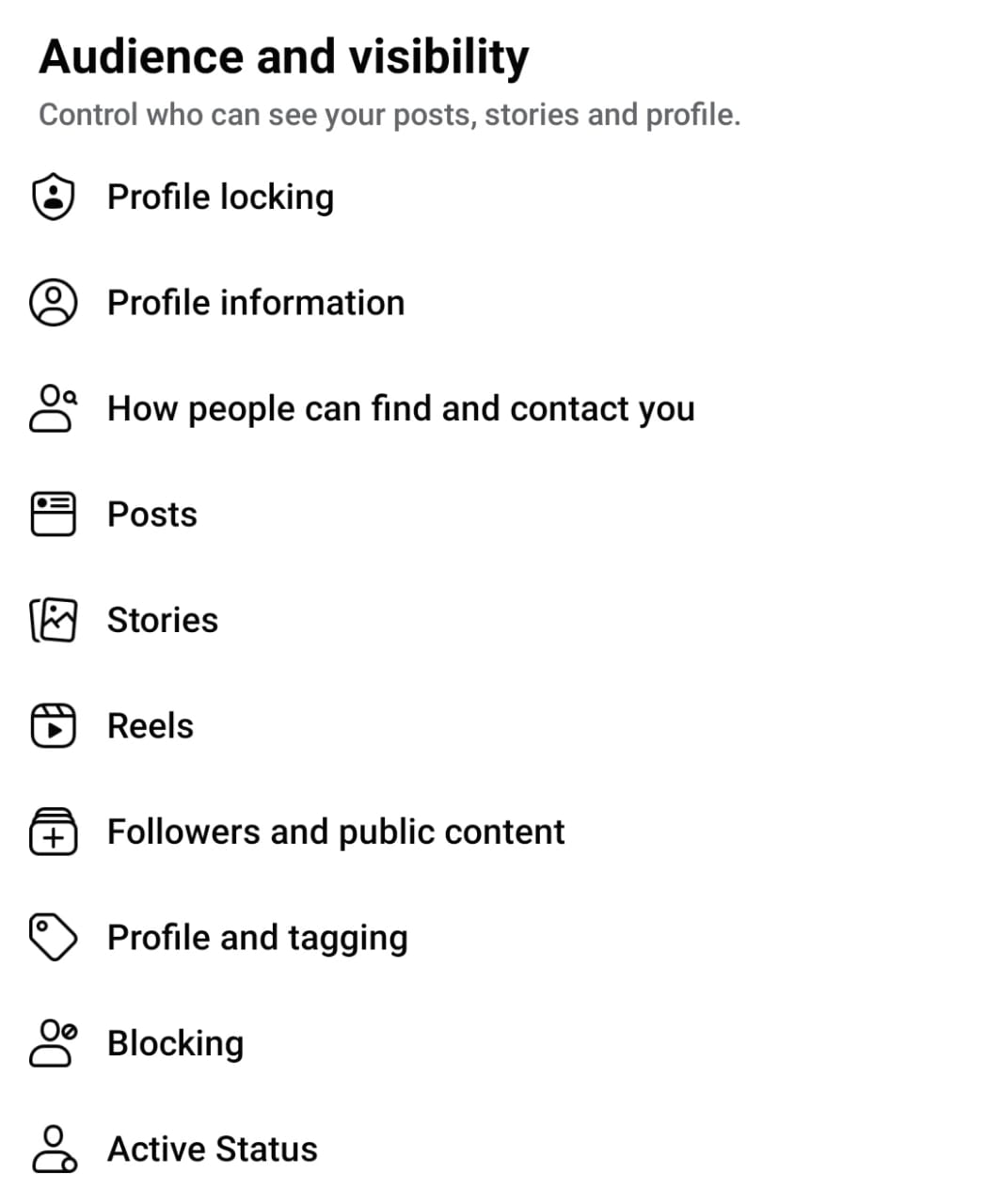Open Stories privacy settings

coord(163,620)
